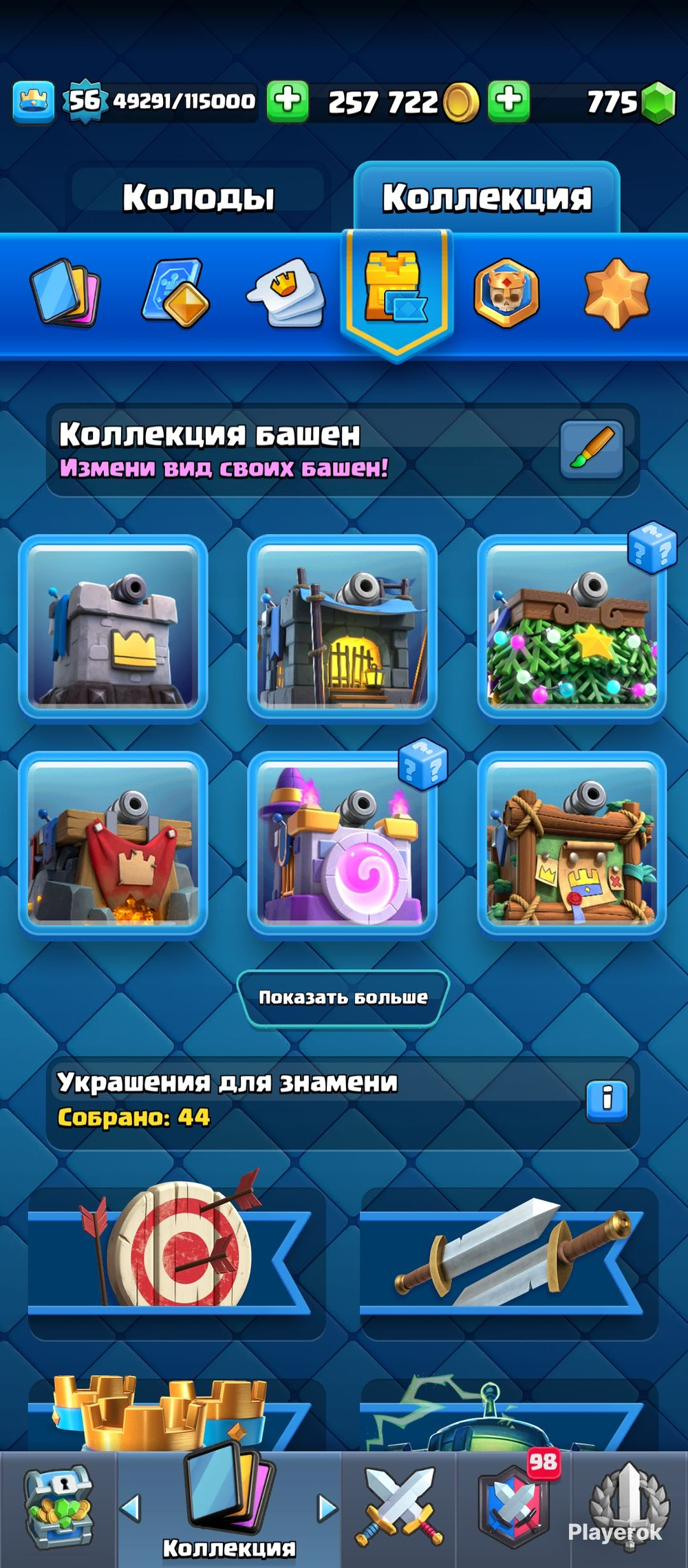Select the wooden map board tower skin

tap(572, 845)
